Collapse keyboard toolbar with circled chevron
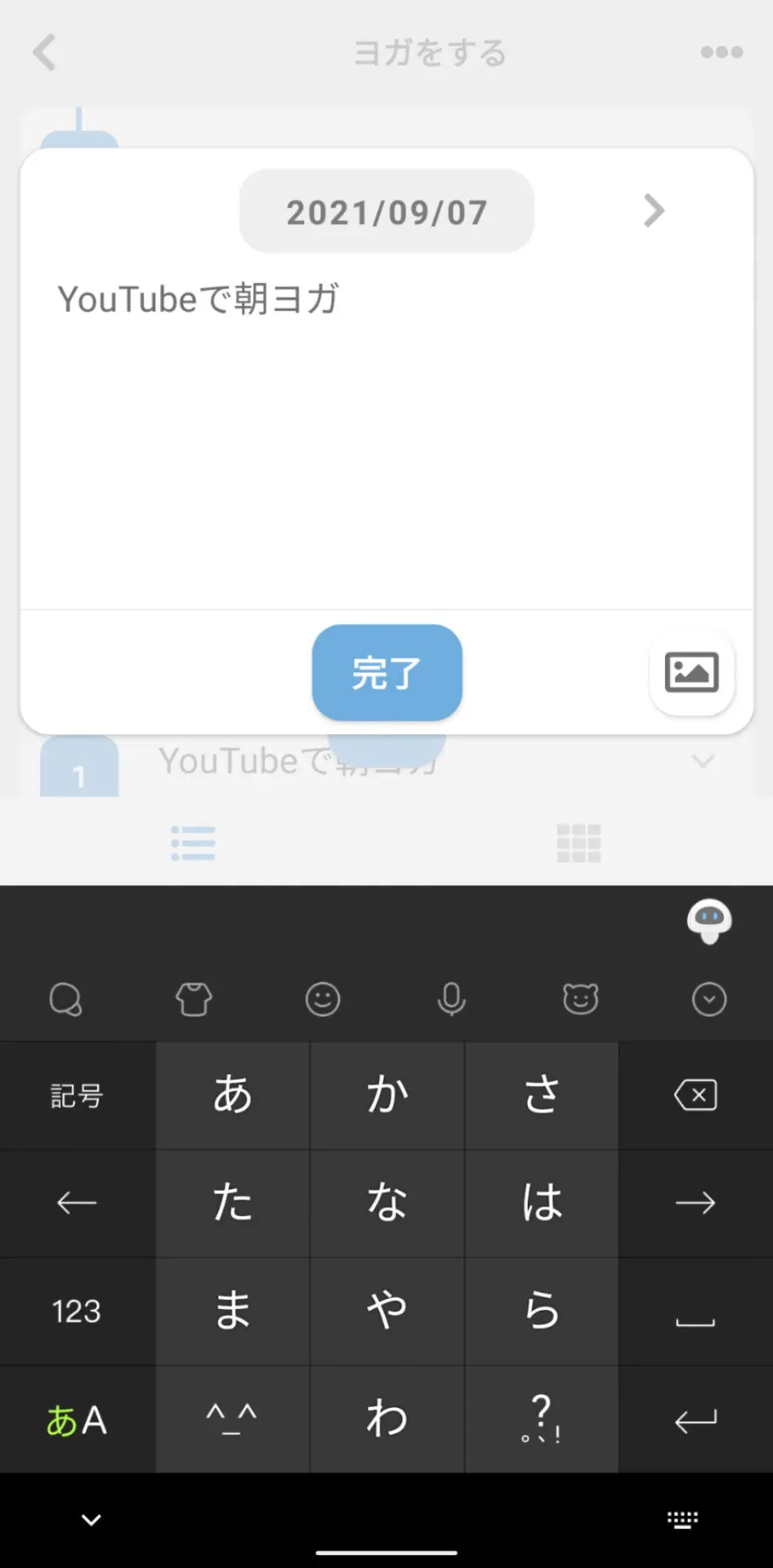This screenshot has height=1568, width=773. click(708, 999)
